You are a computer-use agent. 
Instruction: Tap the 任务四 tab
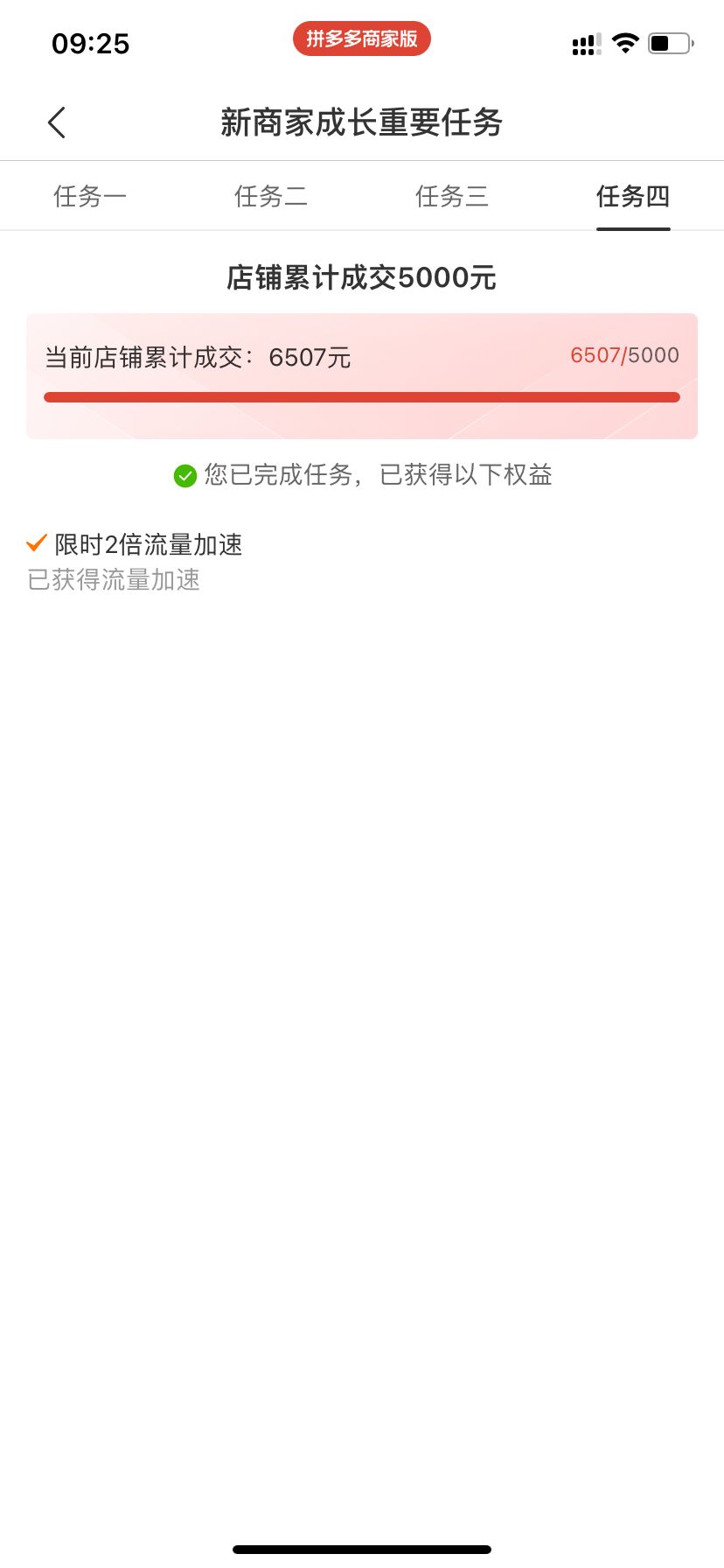(x=633, y=197)
